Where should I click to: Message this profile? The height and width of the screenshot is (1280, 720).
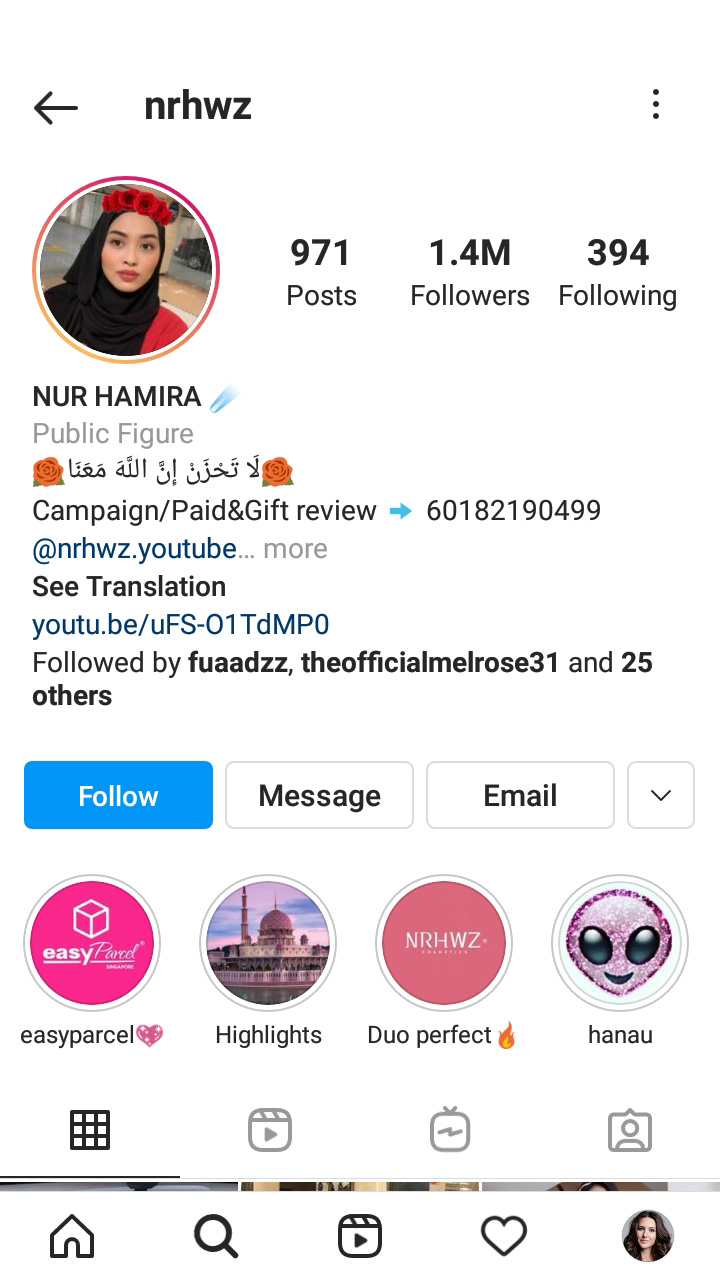[x=319, y=795]
